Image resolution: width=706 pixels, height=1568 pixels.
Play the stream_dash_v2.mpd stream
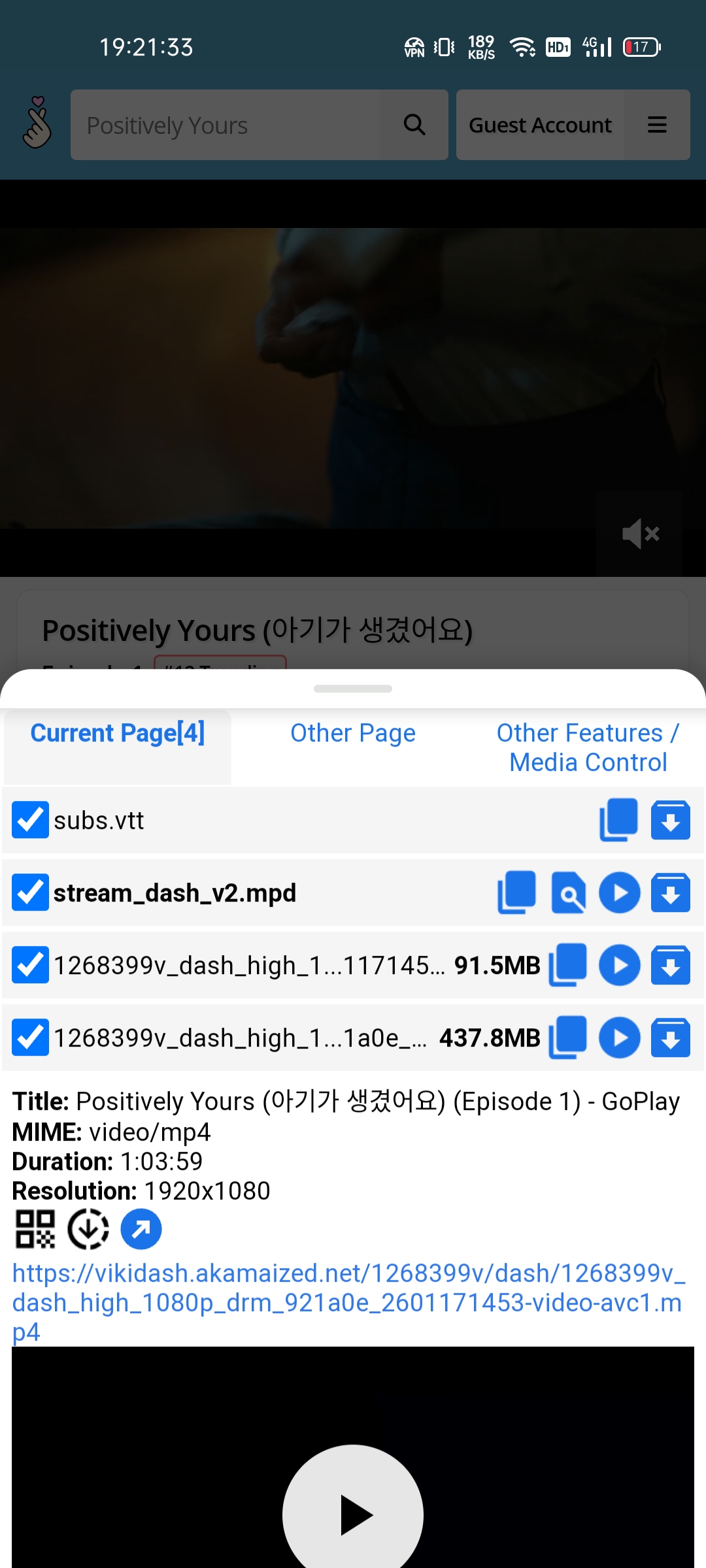pos(619,892)
